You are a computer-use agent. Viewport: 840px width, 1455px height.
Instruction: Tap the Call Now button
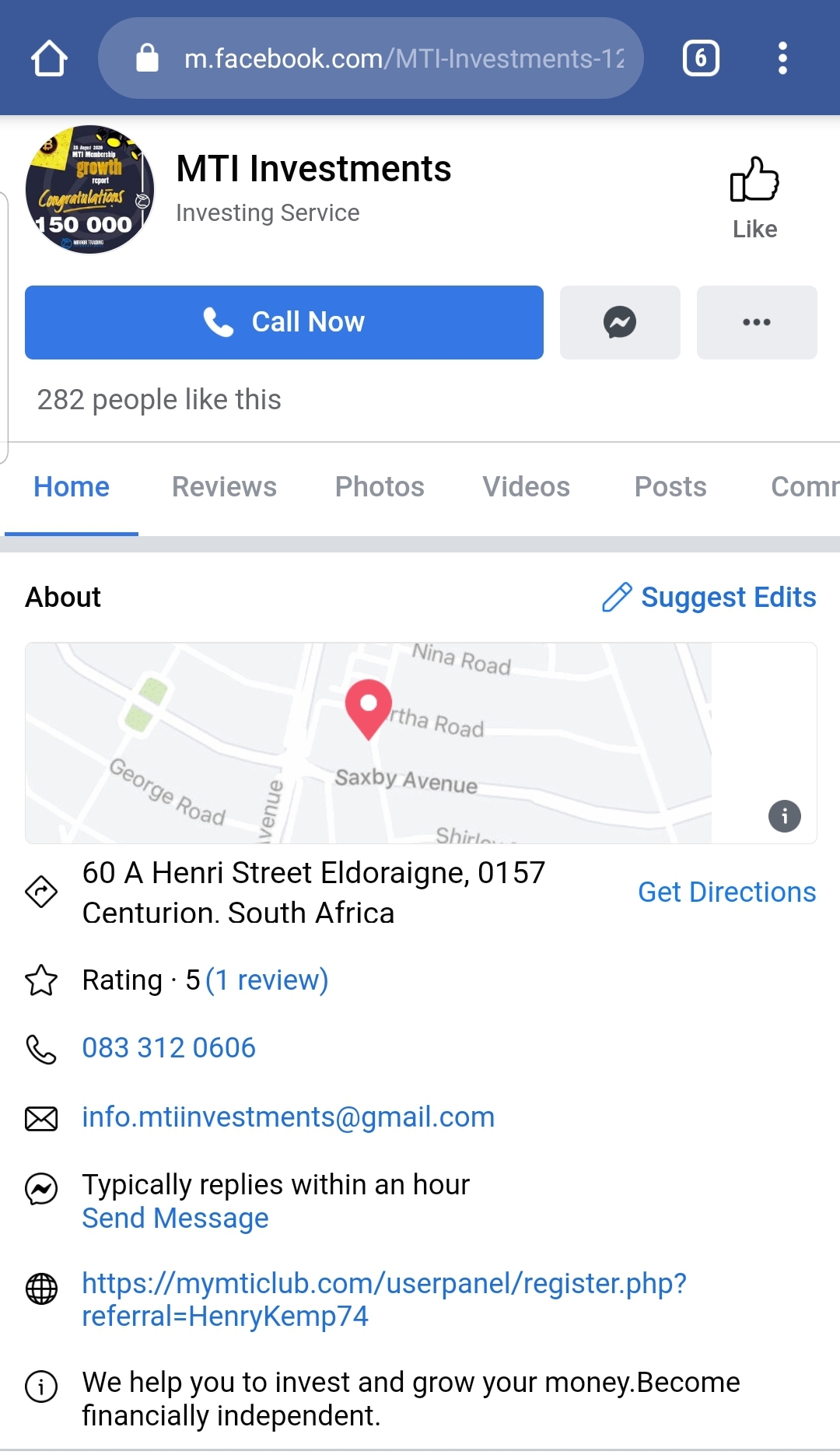(284, 322)
